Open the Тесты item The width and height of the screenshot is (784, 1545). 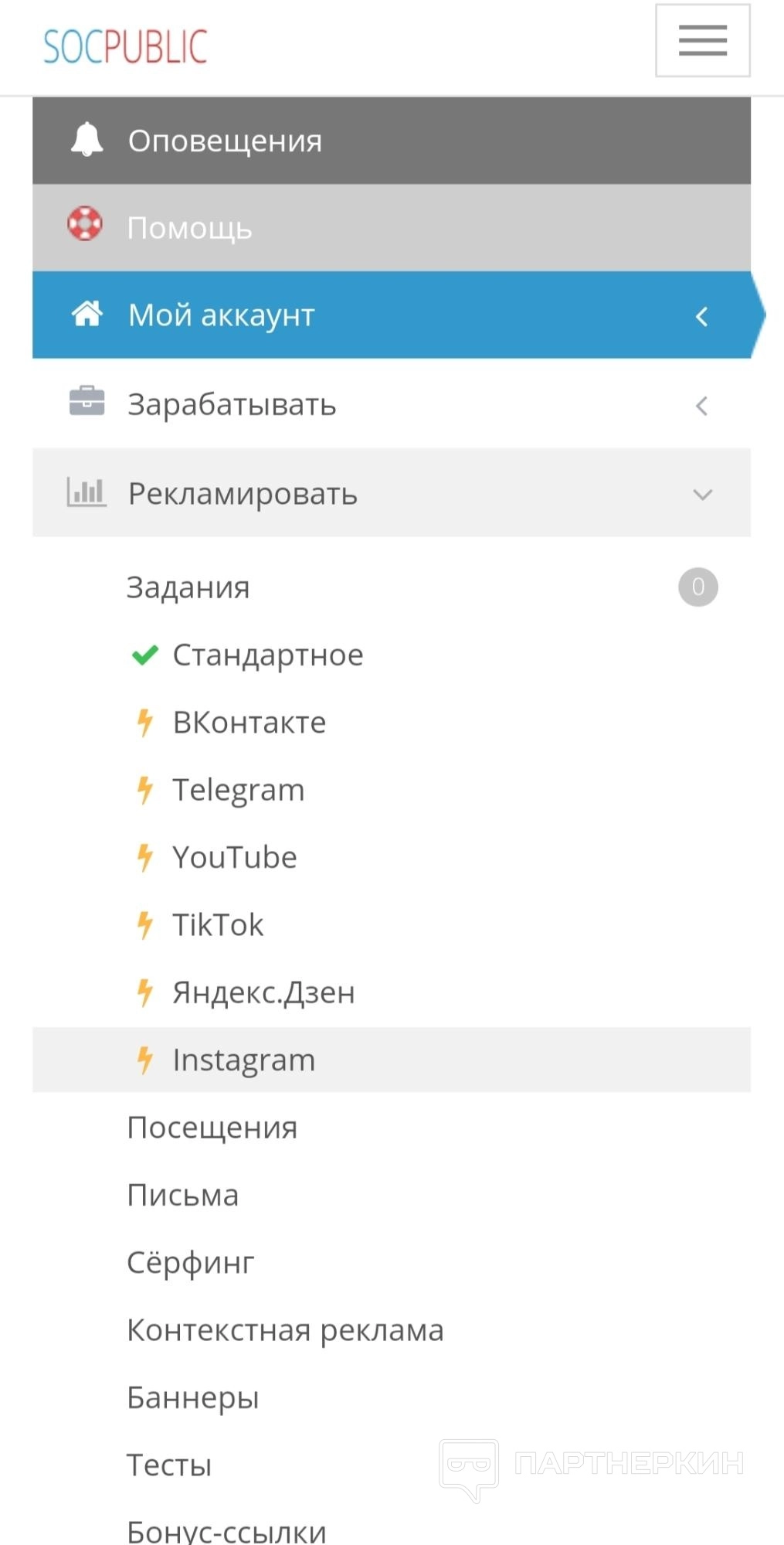(x=169, y=1465)
